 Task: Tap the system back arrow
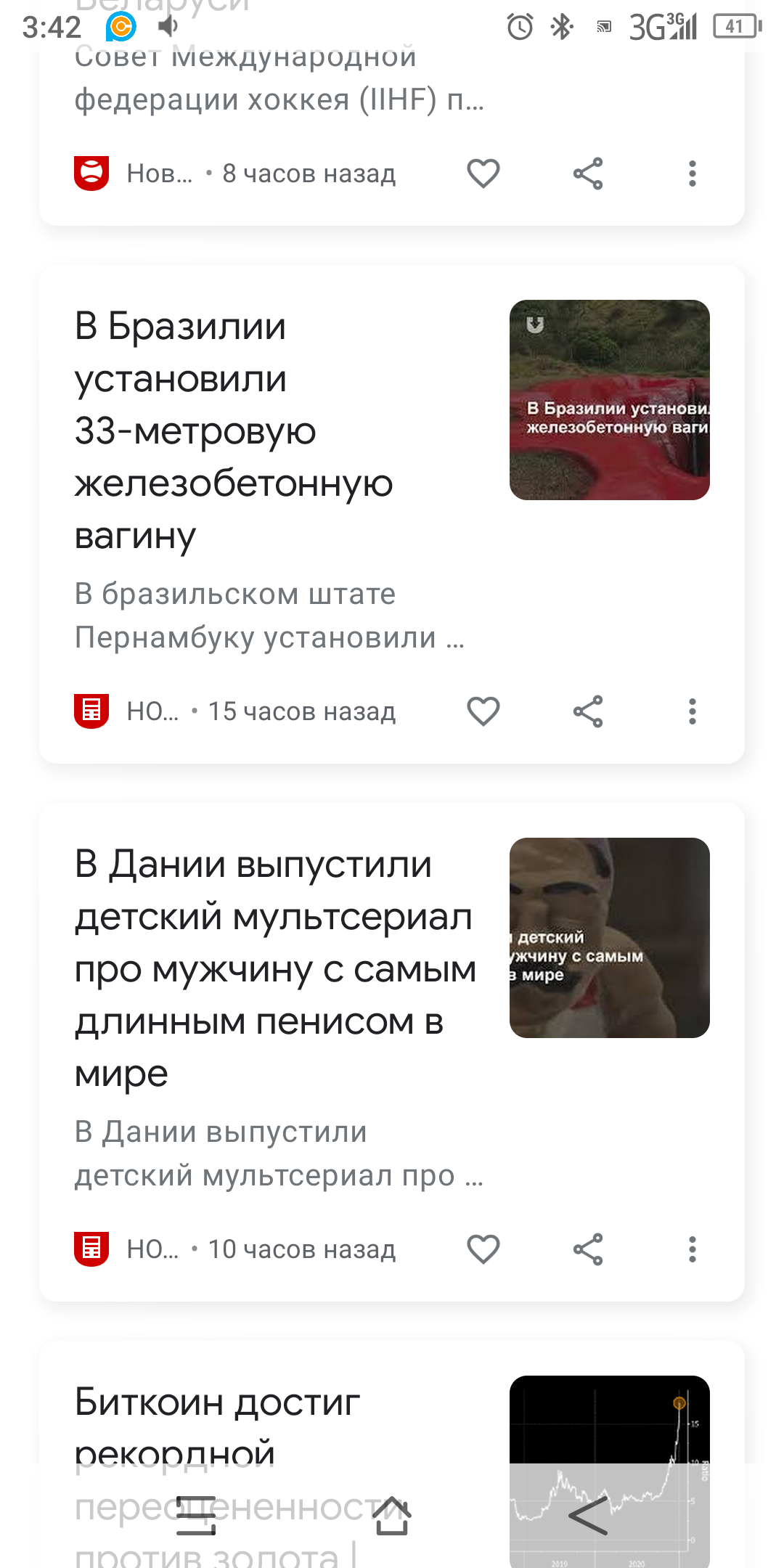(x=588, y=1516)
